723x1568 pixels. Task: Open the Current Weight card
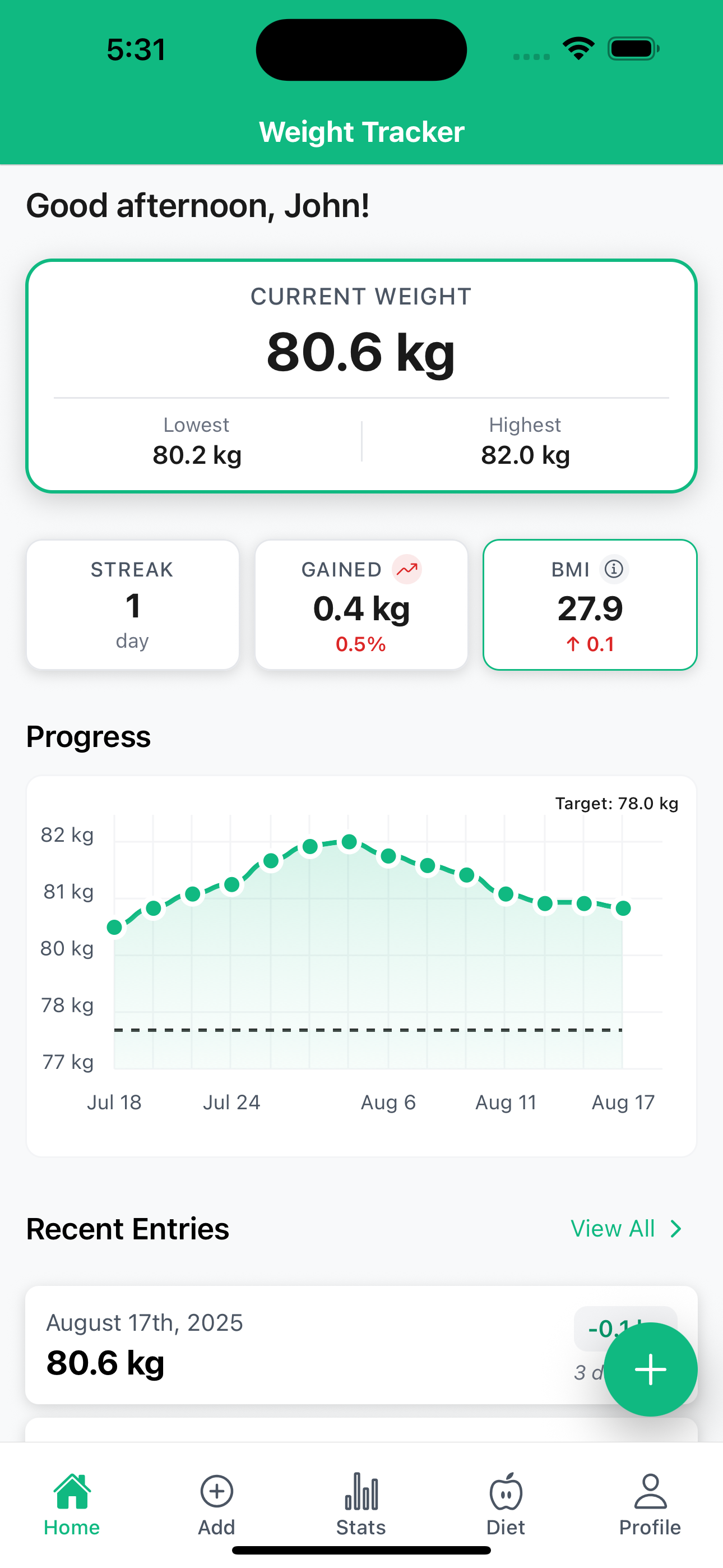(x=361, y=376)
